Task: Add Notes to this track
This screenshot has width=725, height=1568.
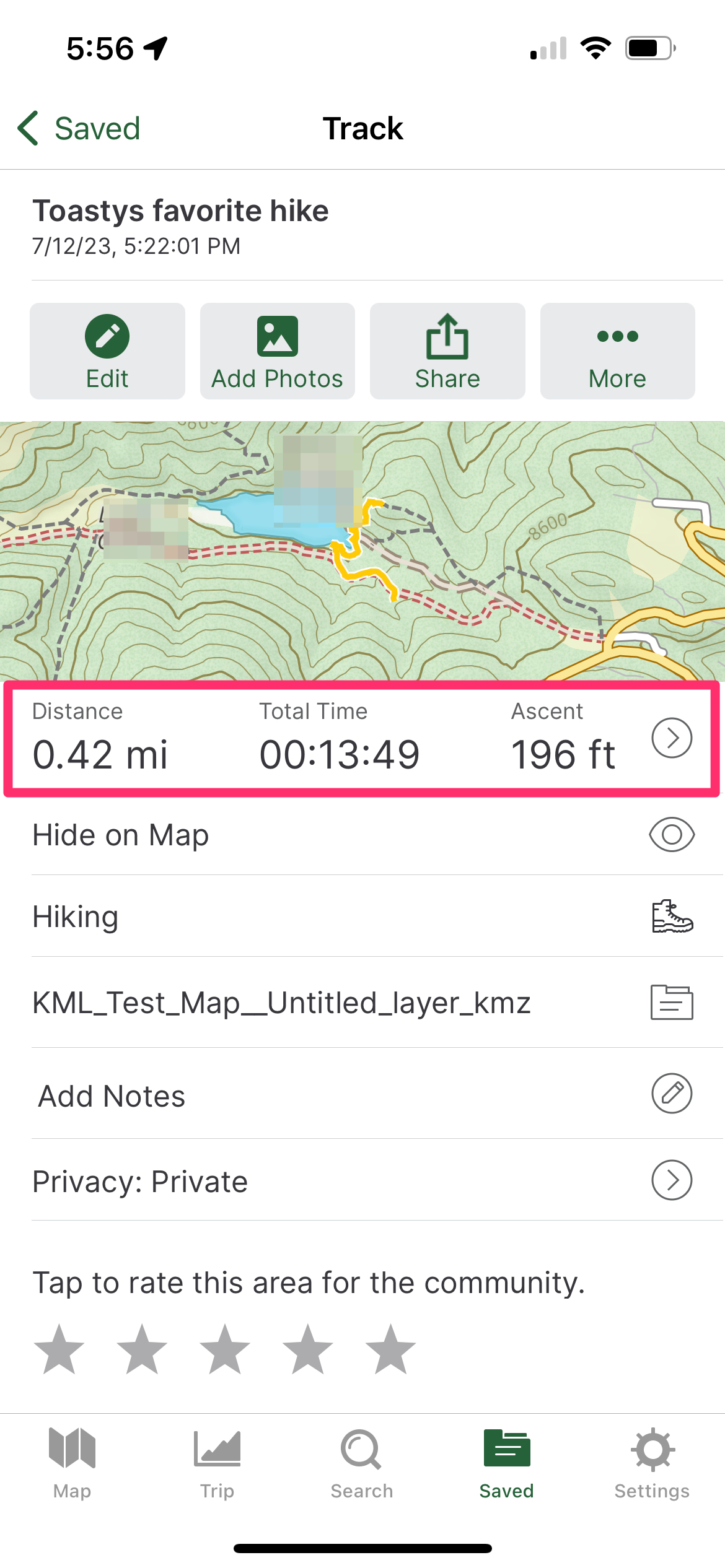Action: [x=362, y=1095]
